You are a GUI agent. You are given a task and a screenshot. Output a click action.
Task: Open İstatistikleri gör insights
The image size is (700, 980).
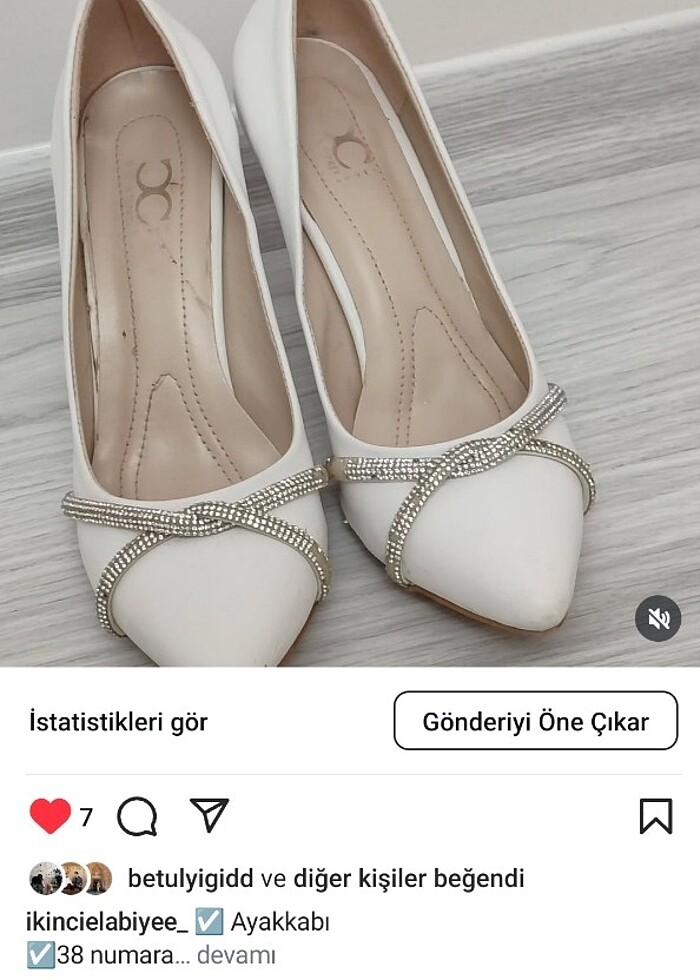click(118, 721)
